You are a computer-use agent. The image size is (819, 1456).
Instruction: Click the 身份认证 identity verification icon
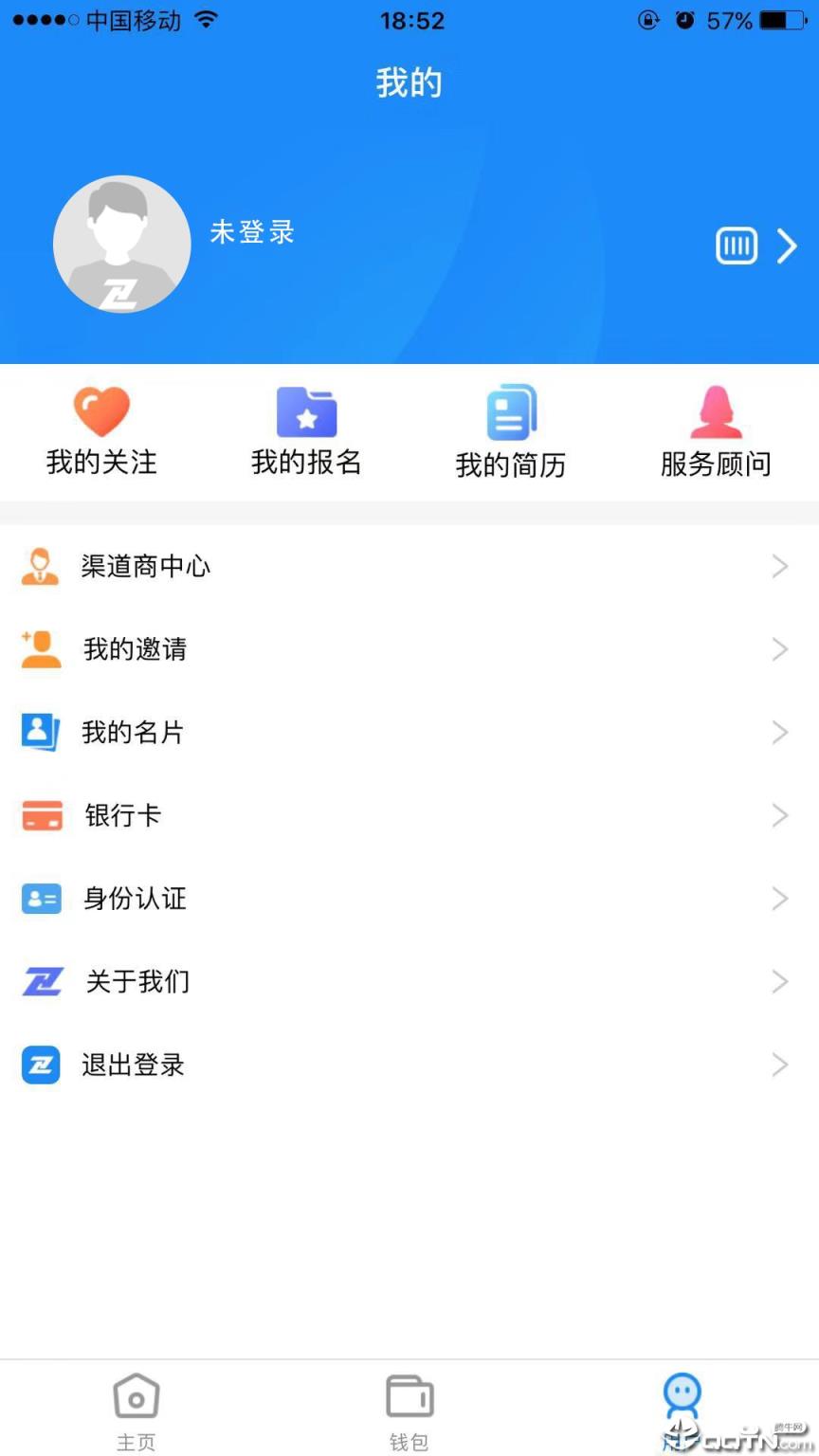coord(41,899)
